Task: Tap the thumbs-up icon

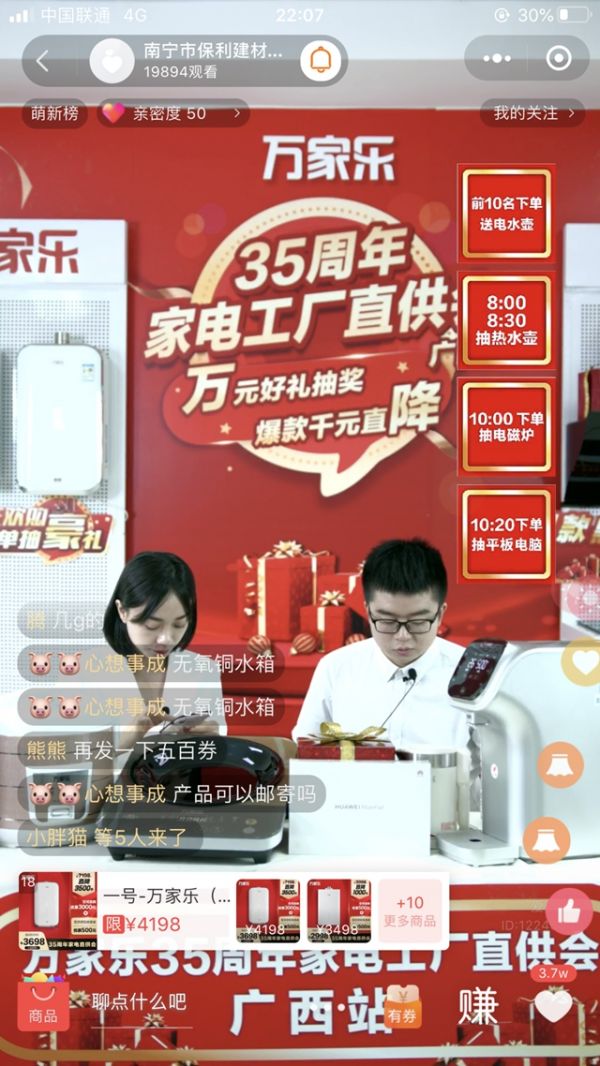Action: [x=569, y=911]
